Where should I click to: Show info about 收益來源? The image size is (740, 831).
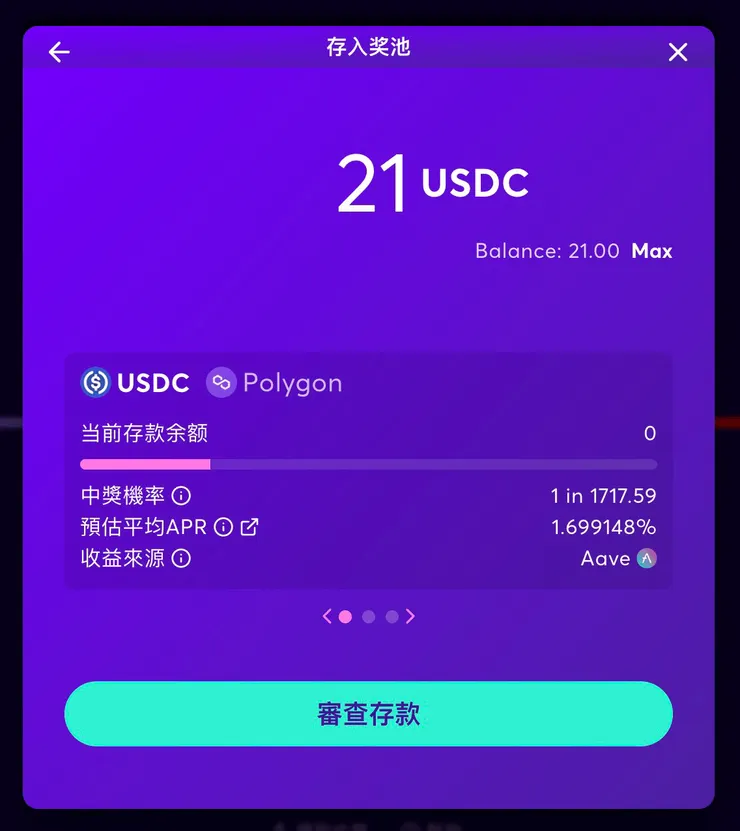point(181,559)
